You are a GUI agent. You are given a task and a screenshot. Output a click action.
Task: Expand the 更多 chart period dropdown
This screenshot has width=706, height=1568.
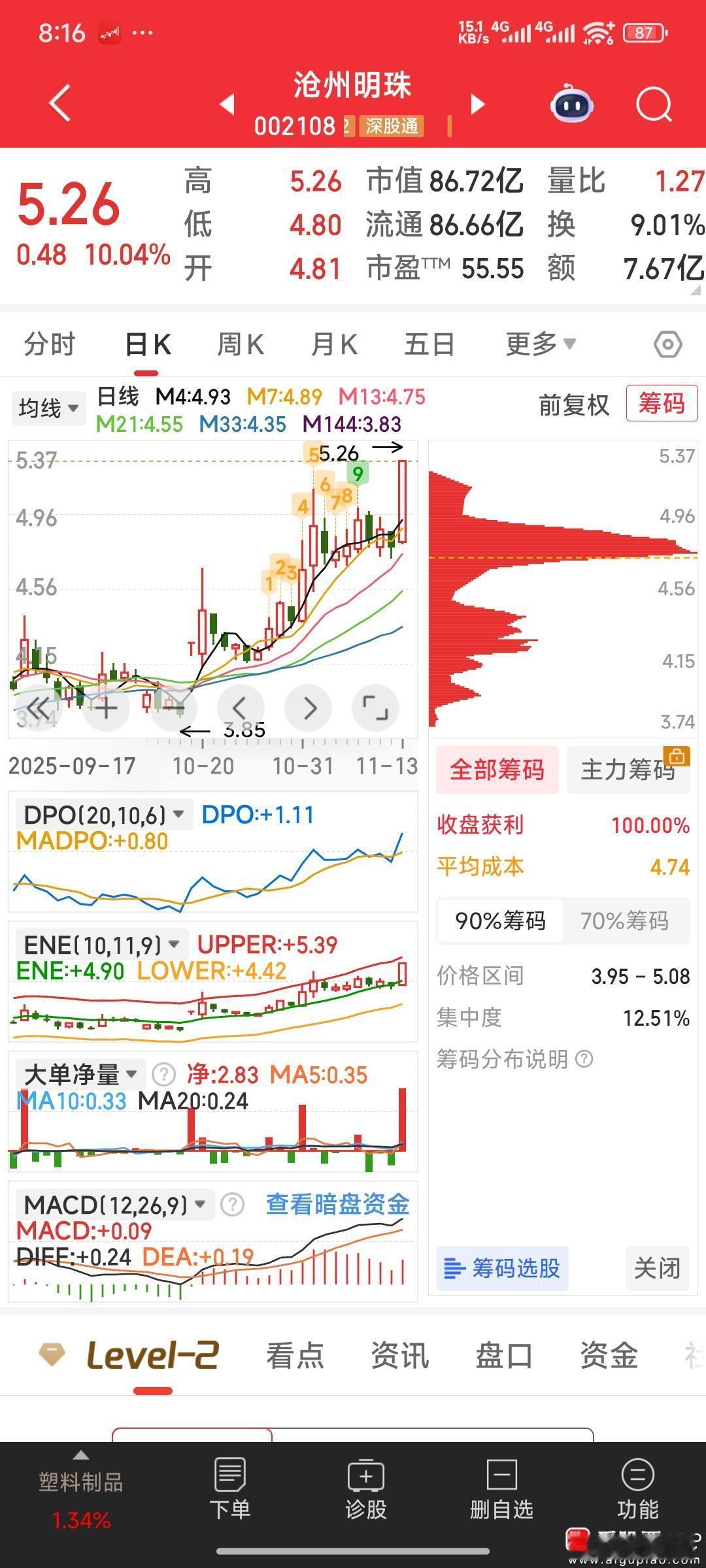(x=541, y=343)
